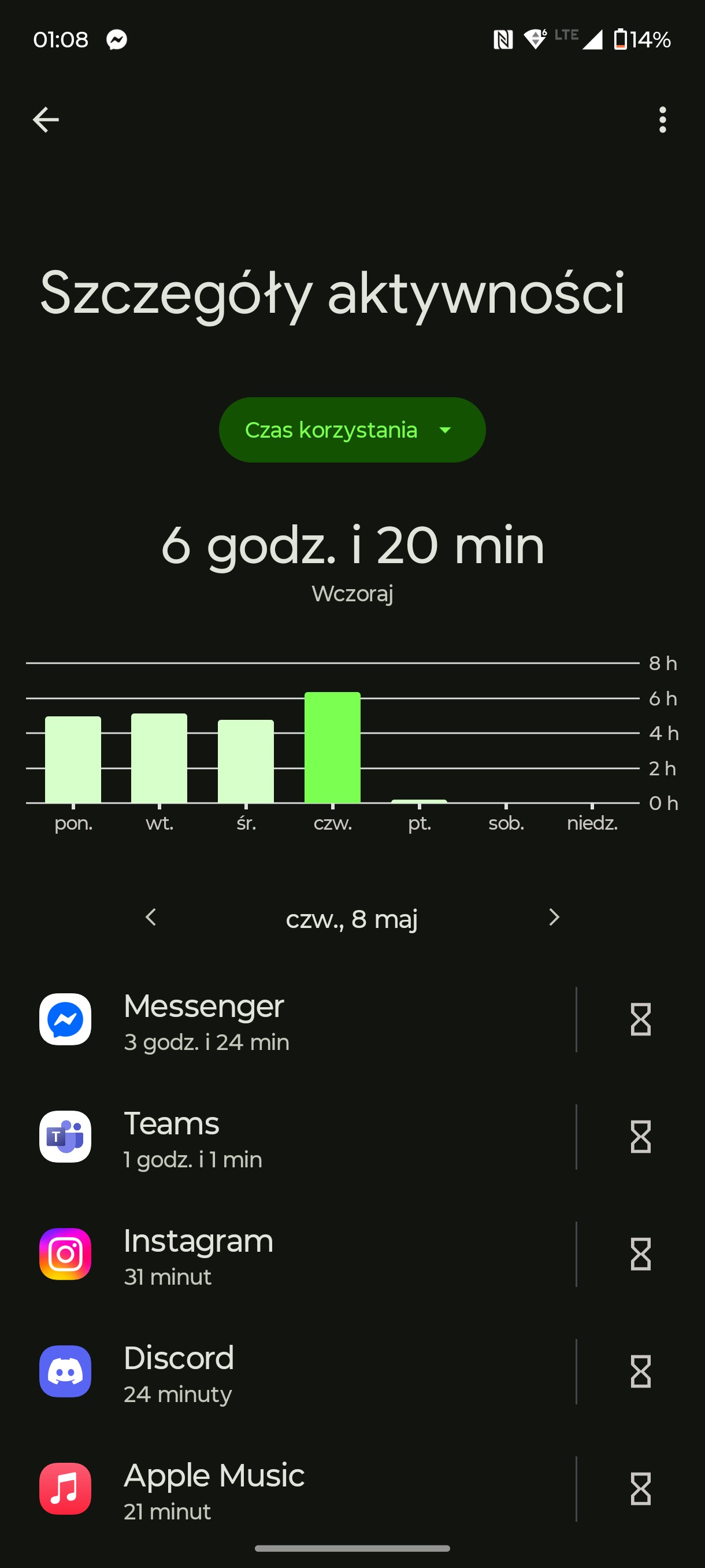705x1568 pixels.
Task: Set app timer for Teams
Action: point(640,1137)
